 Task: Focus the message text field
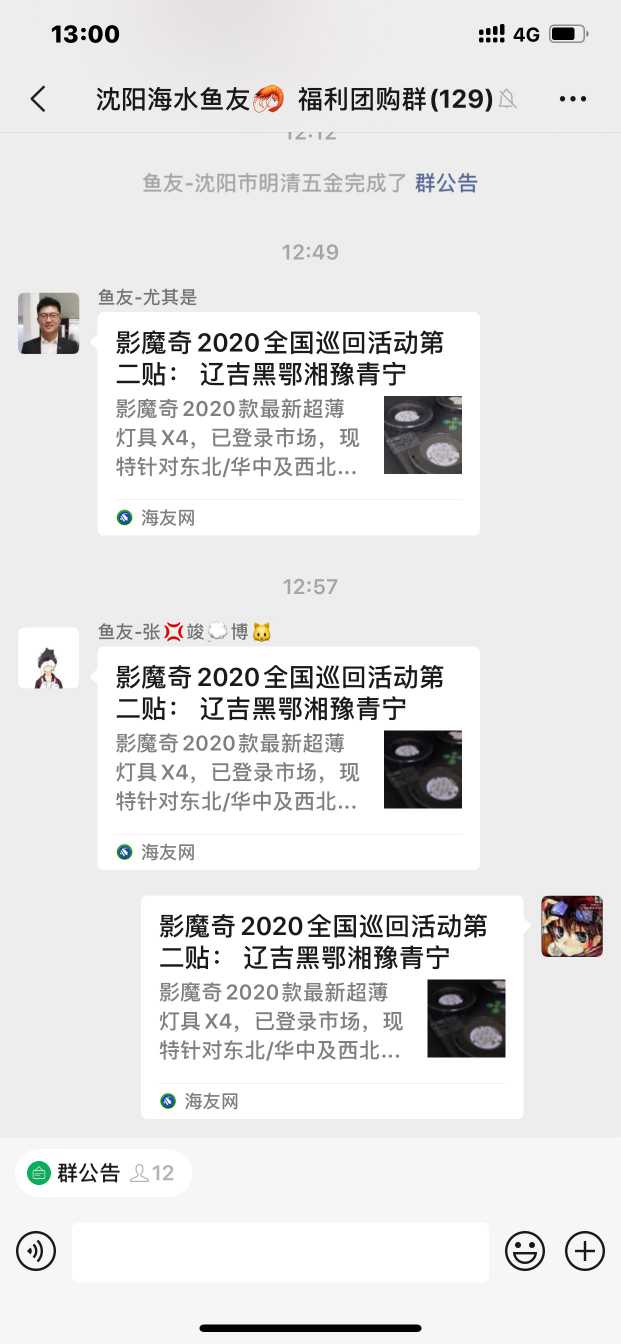[x=280, y=1251]
